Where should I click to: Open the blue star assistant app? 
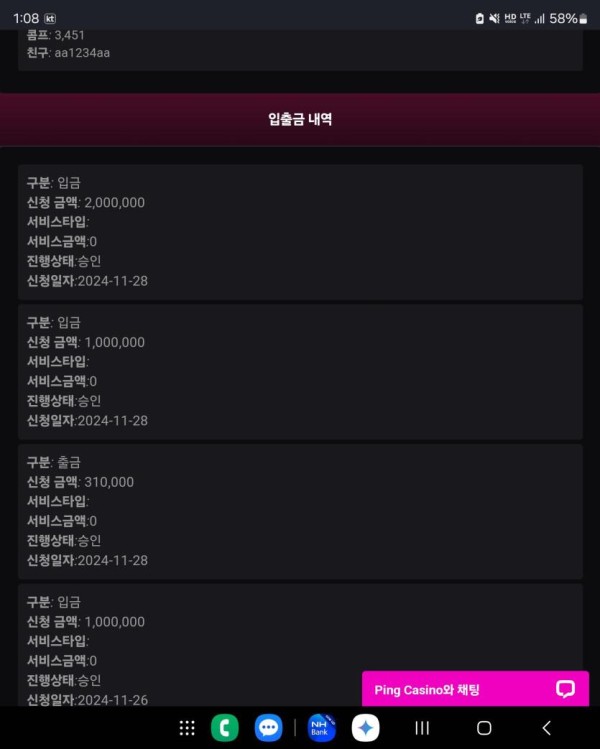click(x=366, y=728)
